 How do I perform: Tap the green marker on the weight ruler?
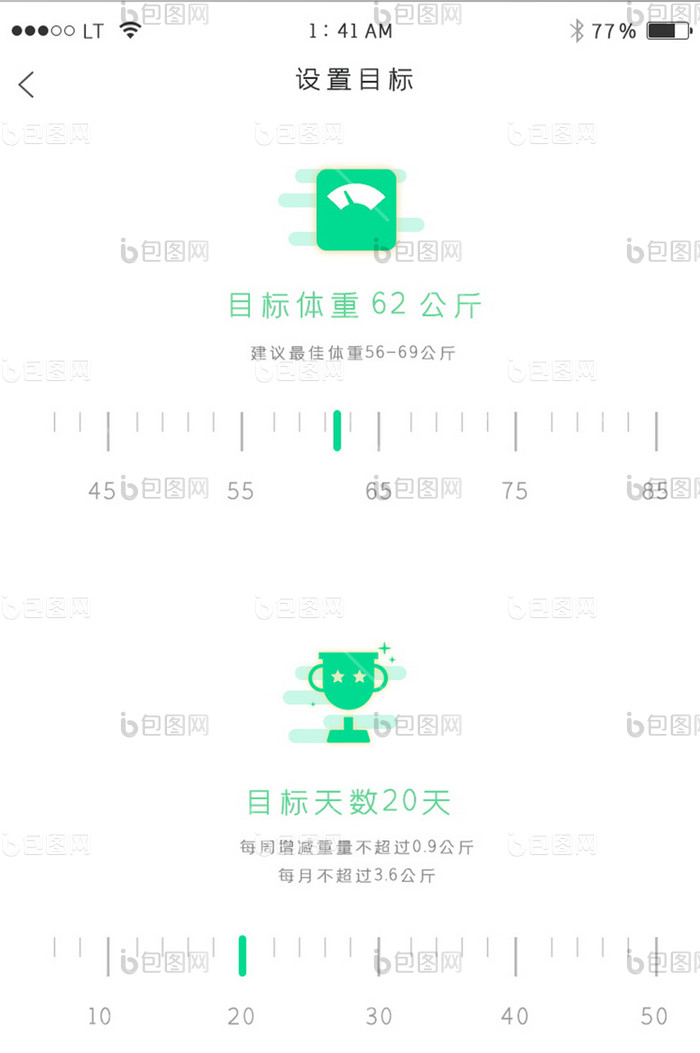(337, 430)
